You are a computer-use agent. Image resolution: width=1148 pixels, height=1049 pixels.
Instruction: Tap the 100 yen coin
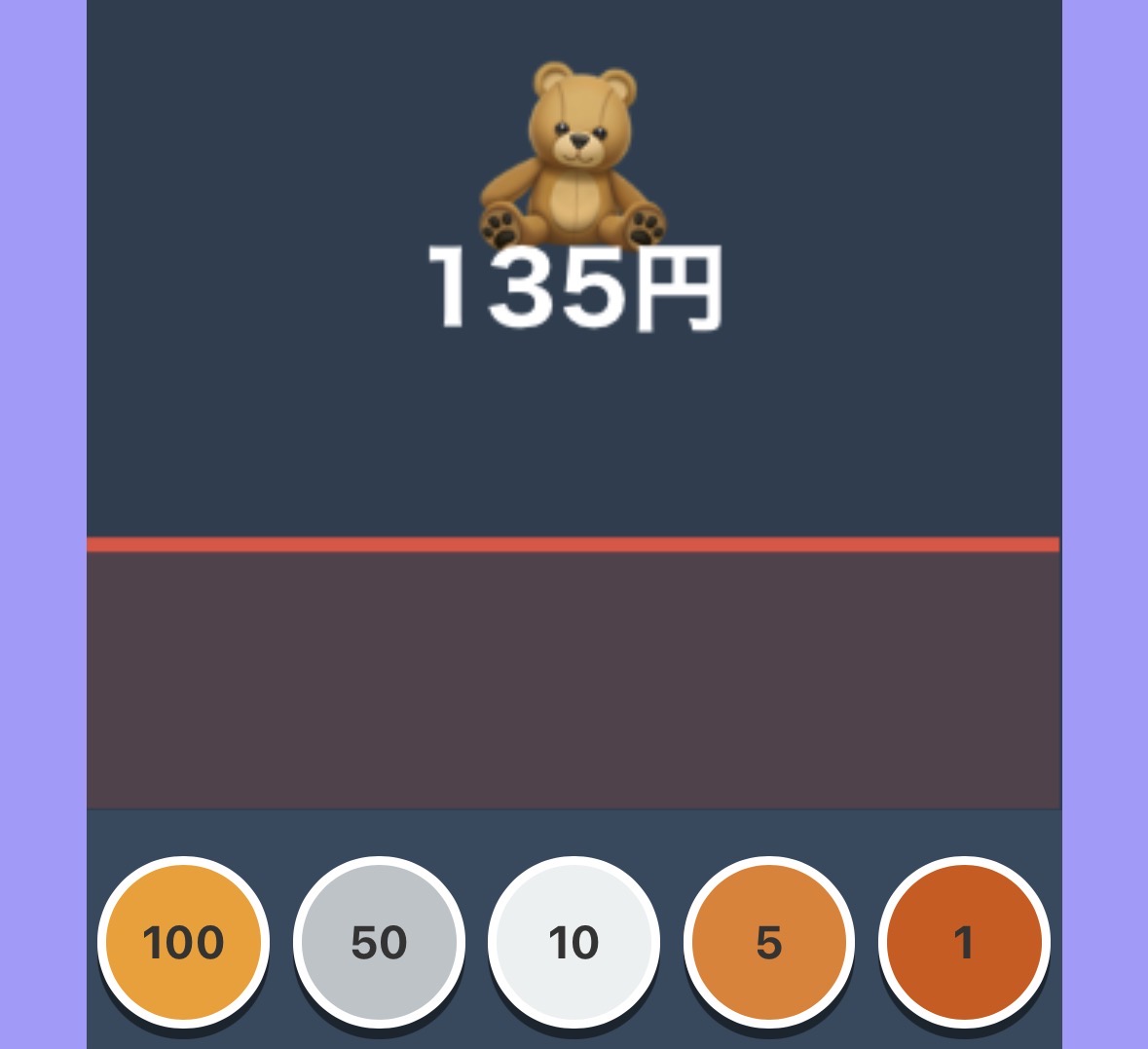(183, 942)
